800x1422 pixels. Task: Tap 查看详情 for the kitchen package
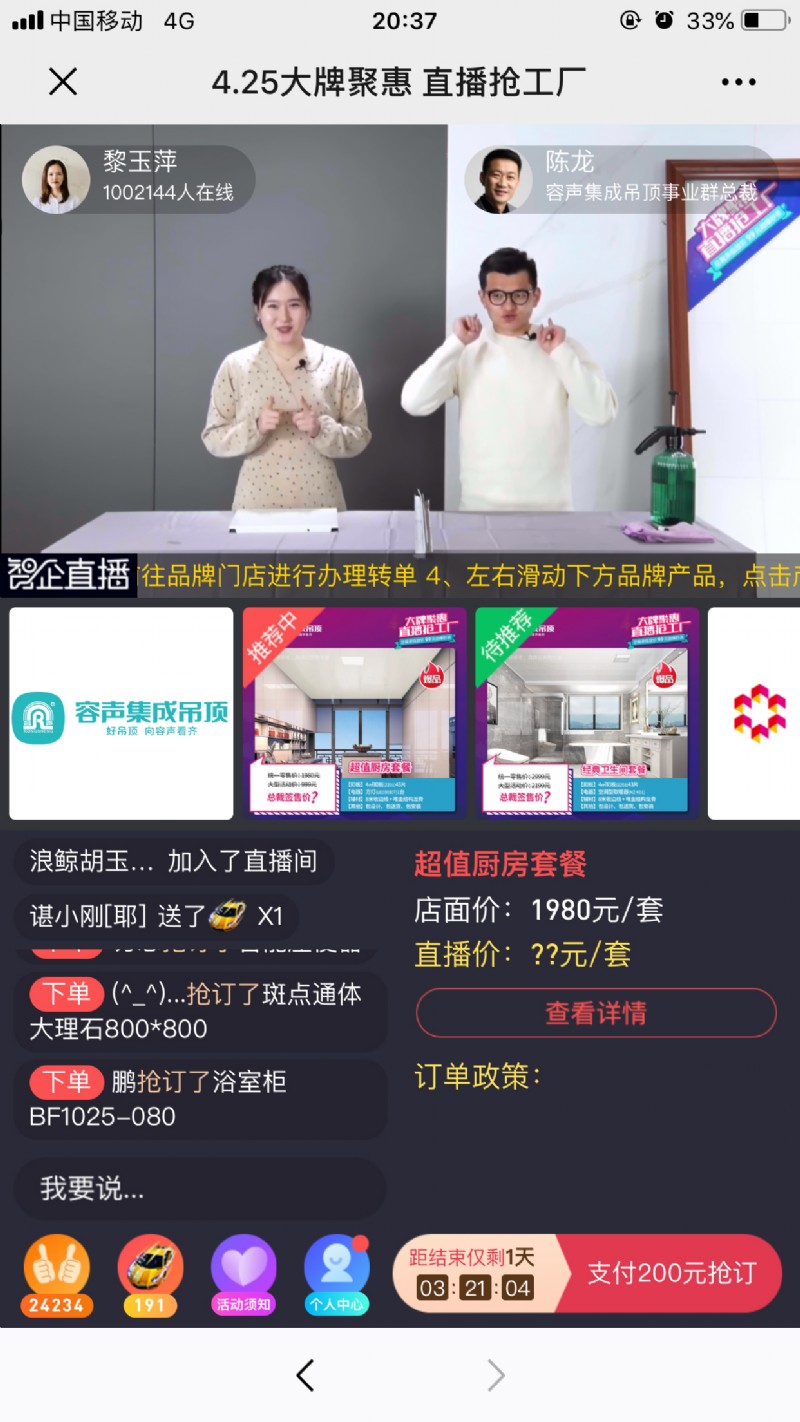596,1013
